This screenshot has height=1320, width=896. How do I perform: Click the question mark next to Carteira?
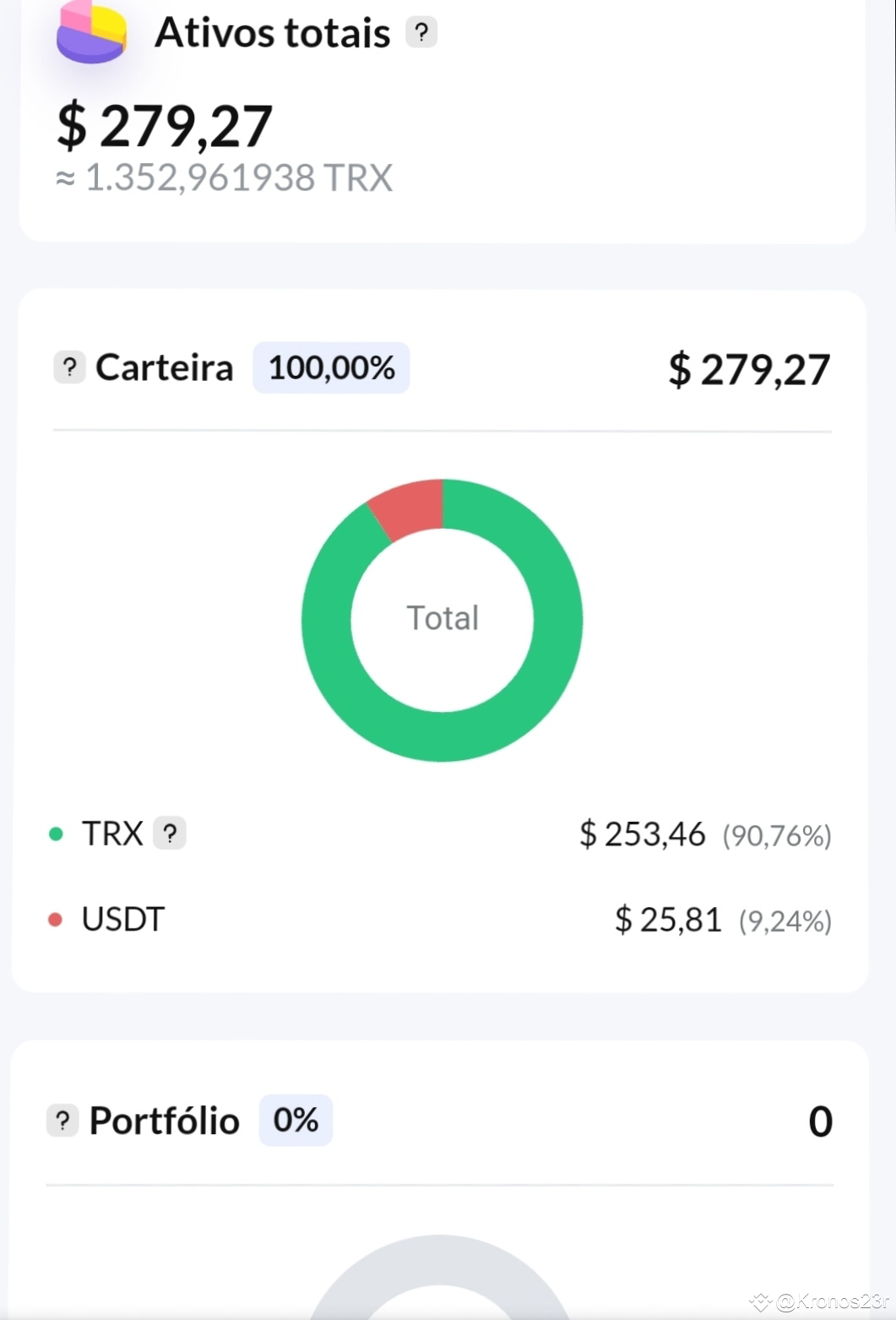pyautogui.click(x=69, y=367)
